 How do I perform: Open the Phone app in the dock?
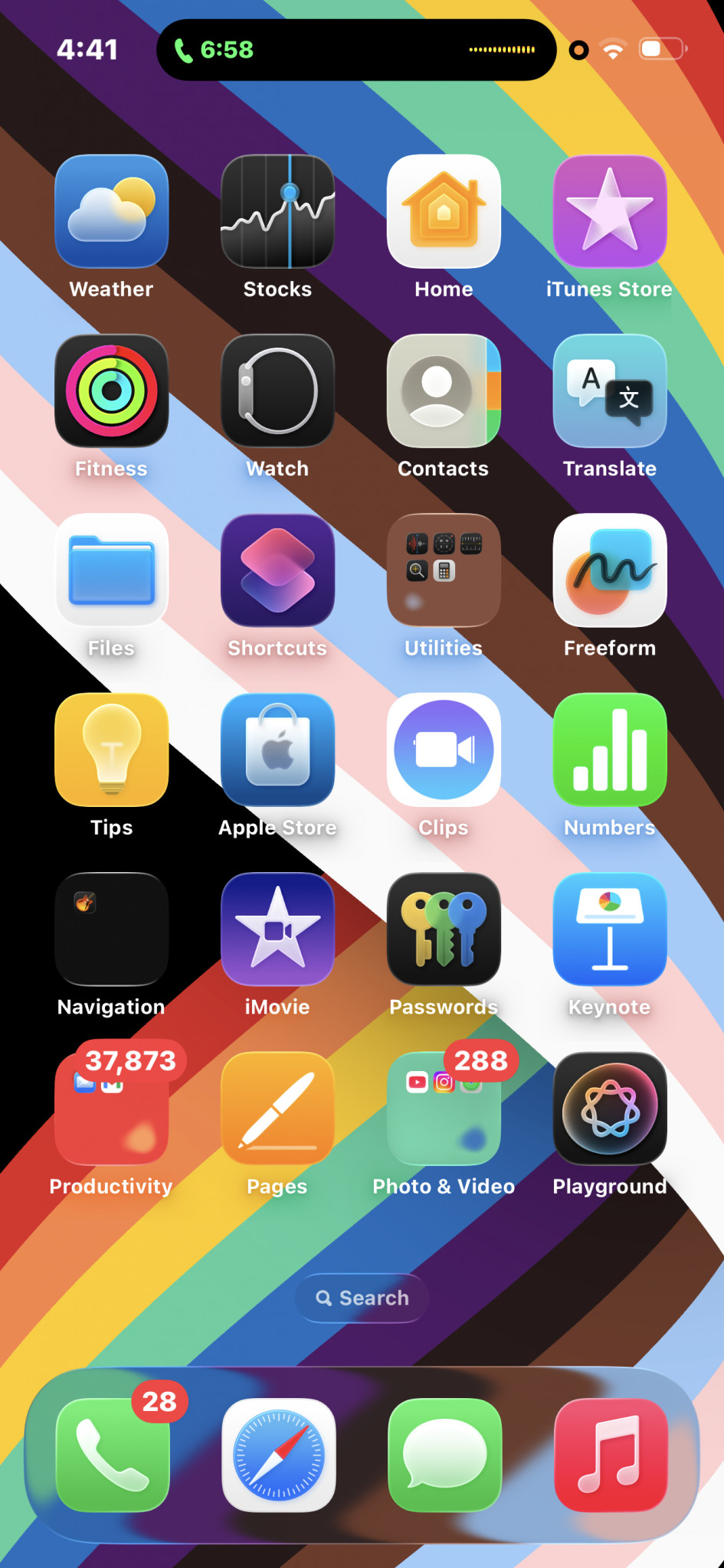click(x=113, y=1455)
